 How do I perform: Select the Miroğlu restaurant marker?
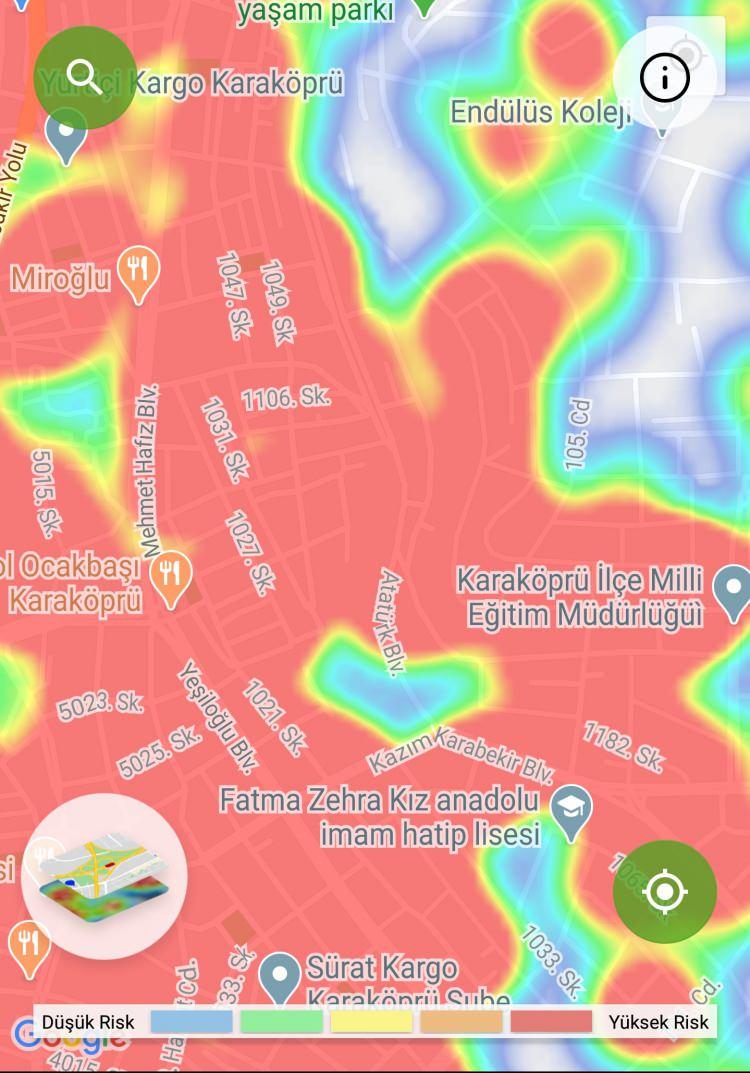point(138,272)
